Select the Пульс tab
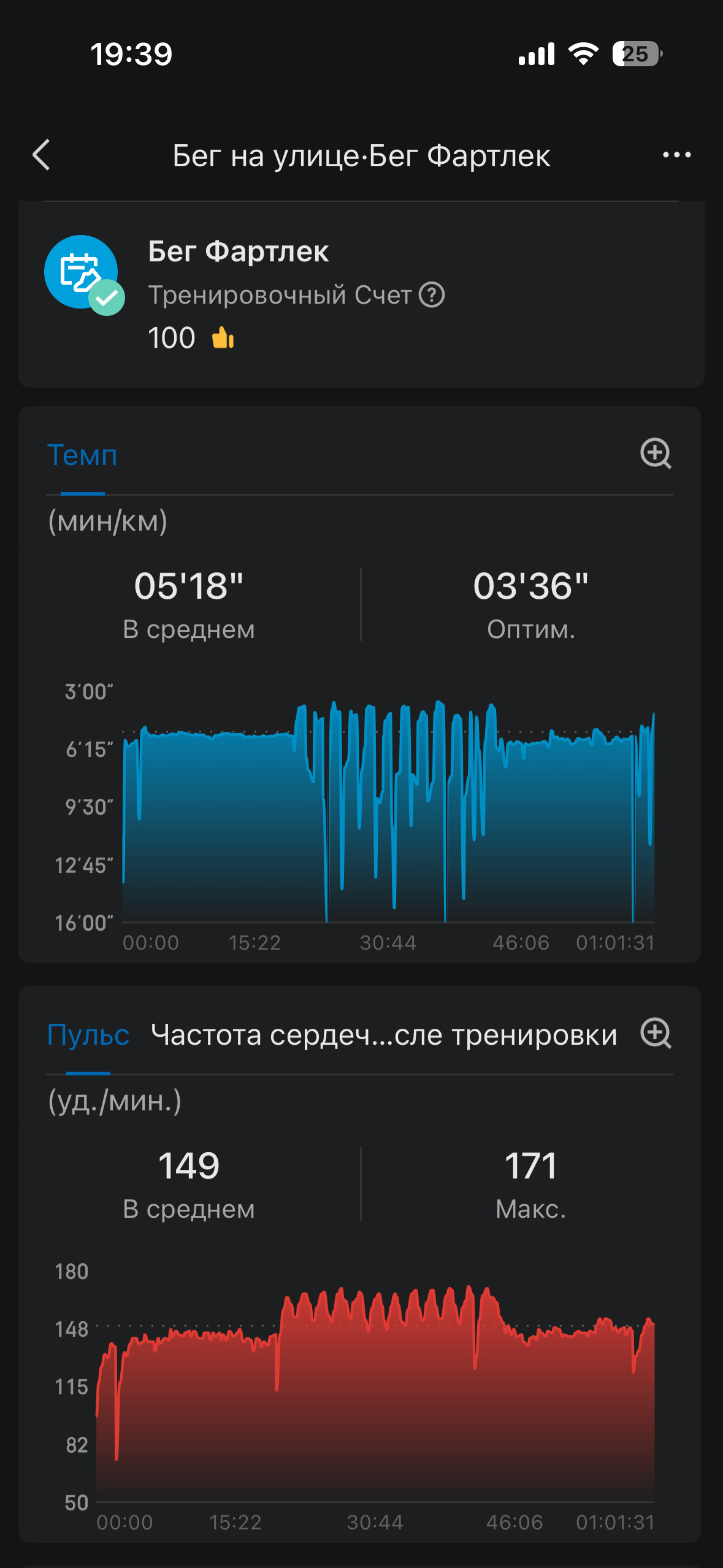The image size is (723, 1568). coord(88,1035)
